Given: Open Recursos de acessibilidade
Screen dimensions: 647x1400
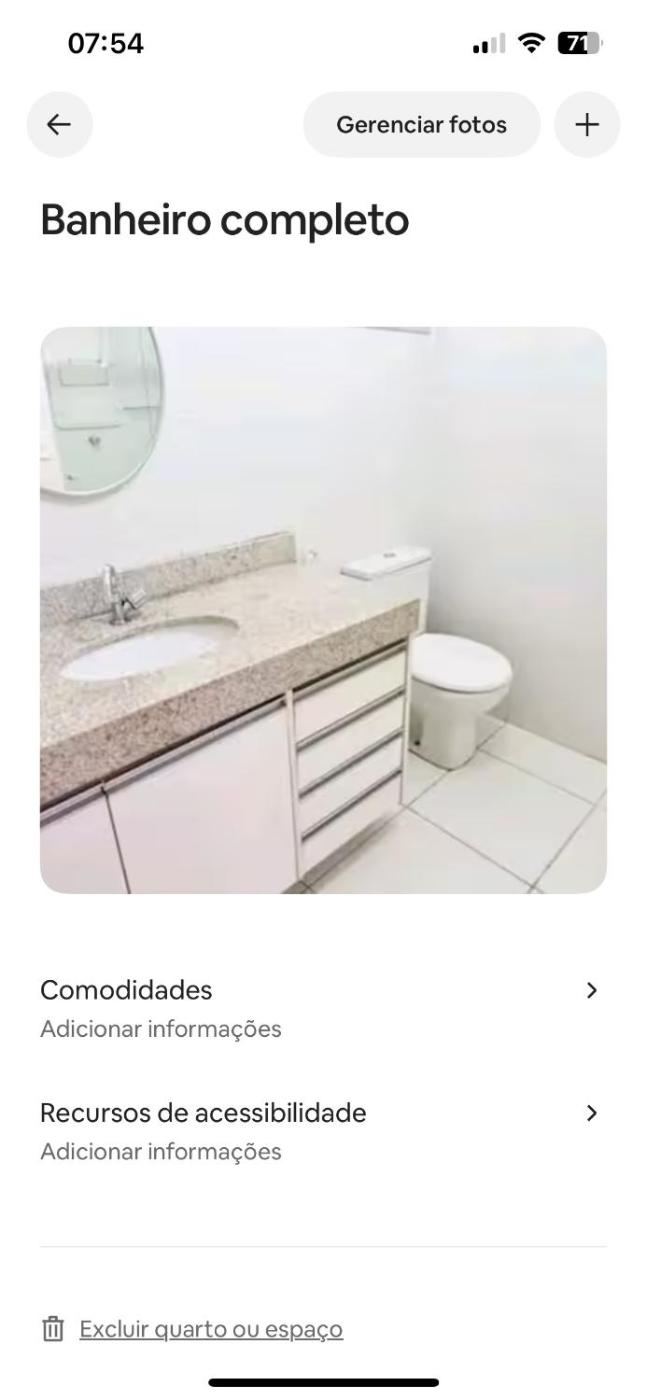Looking at the screenshot, I should 323,1130.
